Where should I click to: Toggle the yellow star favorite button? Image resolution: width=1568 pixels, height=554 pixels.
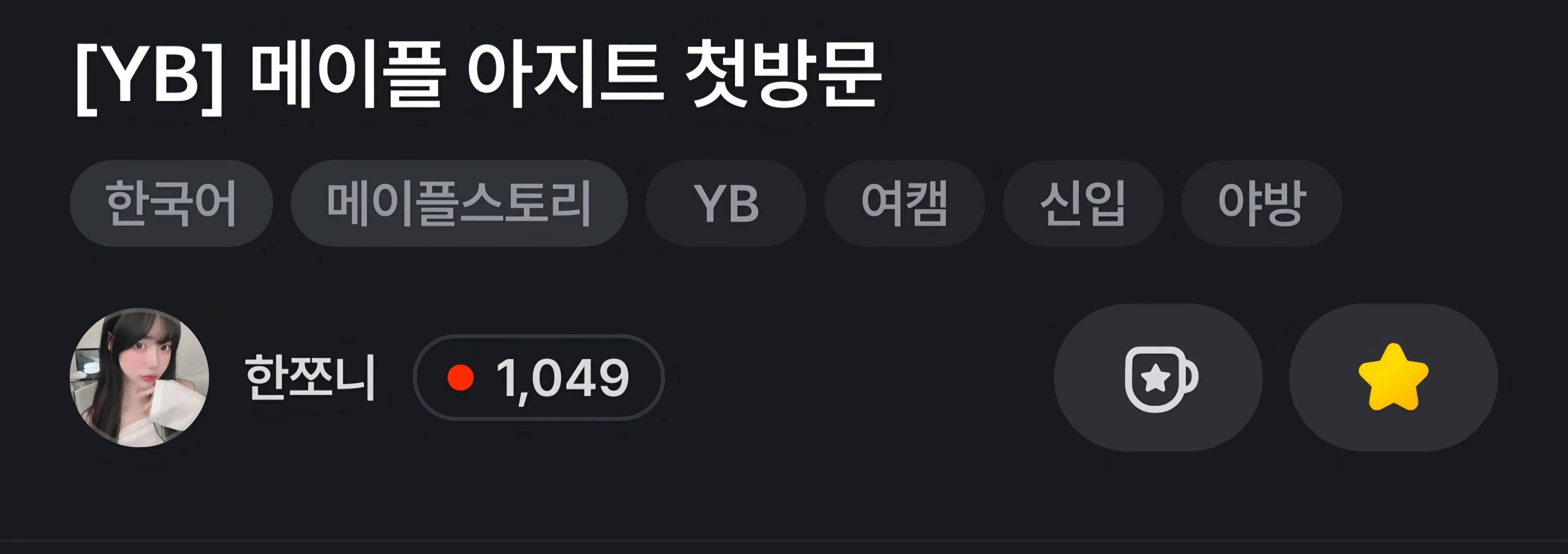click(1393, 378)
